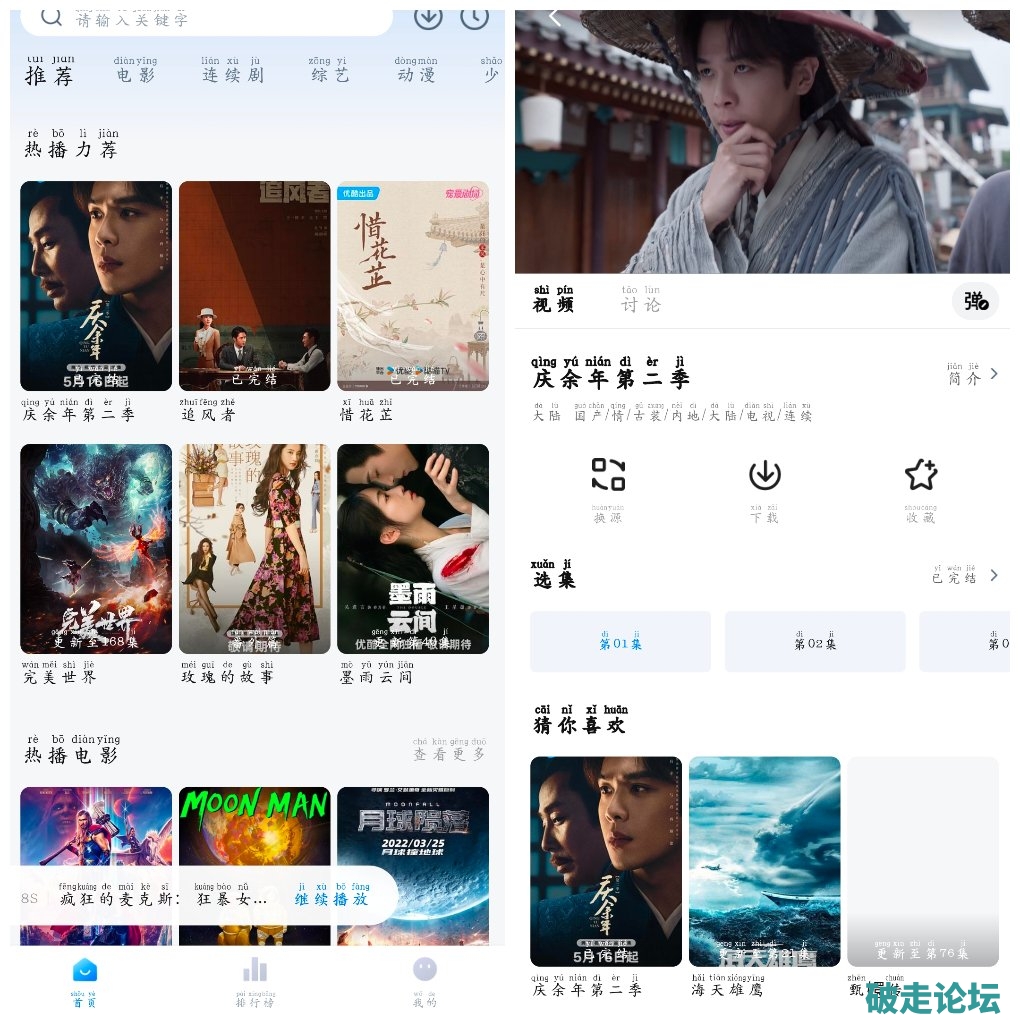Switch to the 连续剧 category tab
The width and height of the screenshot is (1020, 1020).
(x=232, y=72)
